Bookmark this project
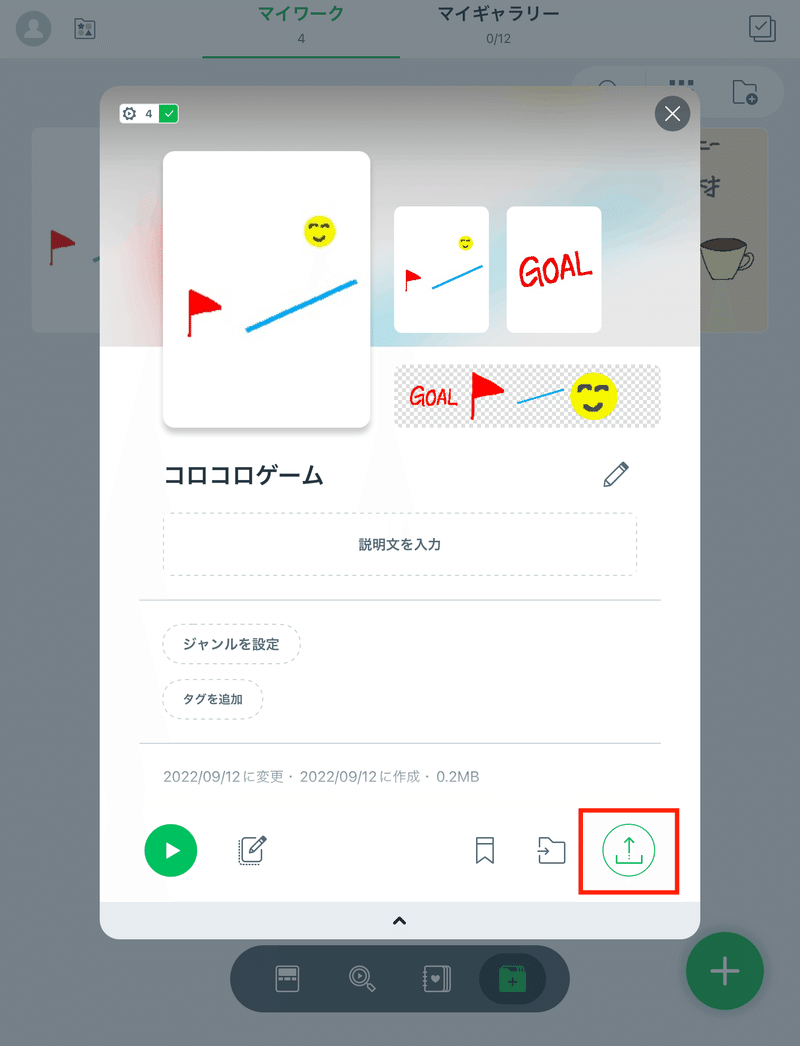The width and height of the screenshot is (800, 1046). pyautogui.click(x=485, y=851)
